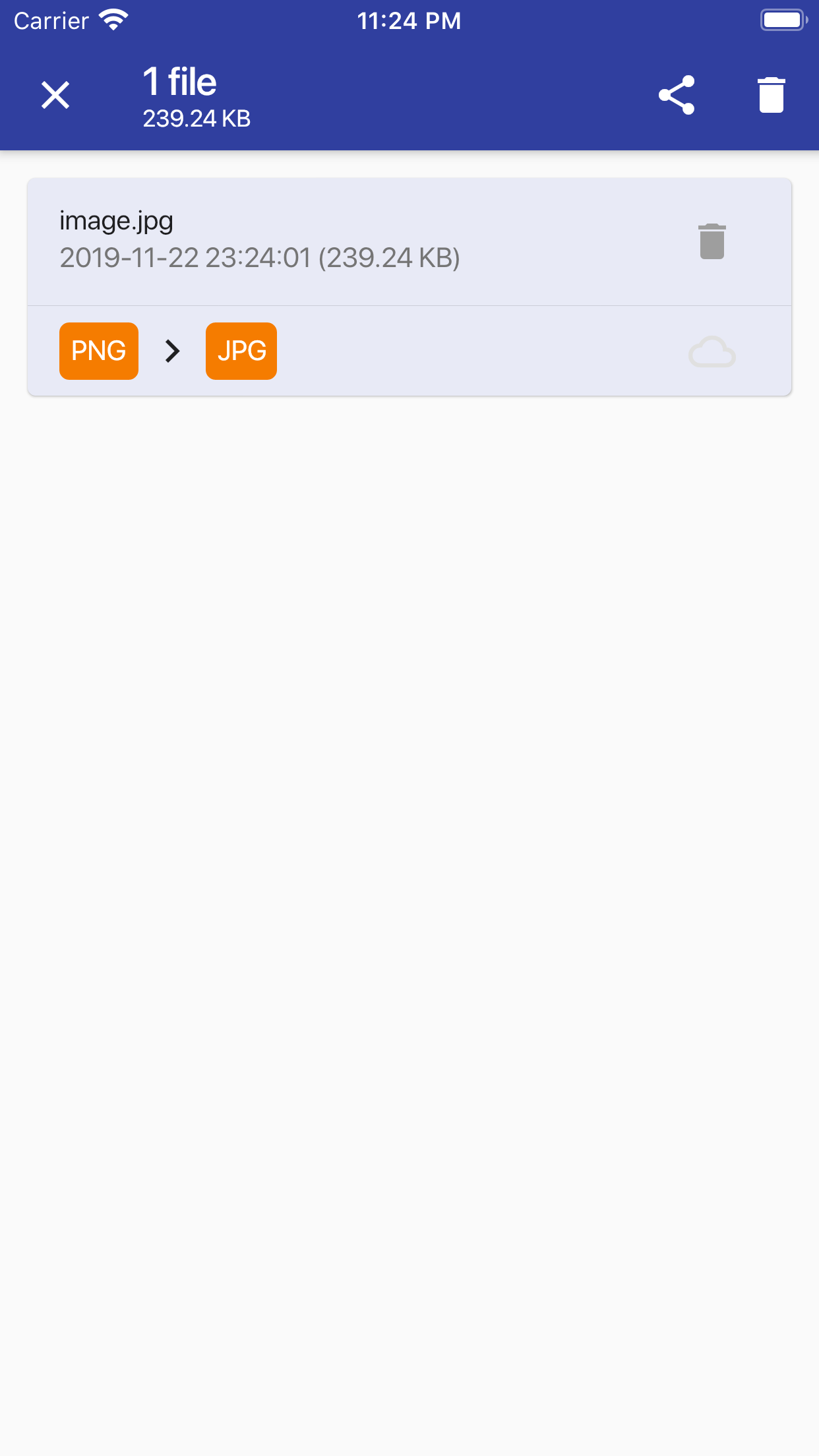Select the 1 file header title
This screenshot has width=819, height=1456.
pos(179,81)
